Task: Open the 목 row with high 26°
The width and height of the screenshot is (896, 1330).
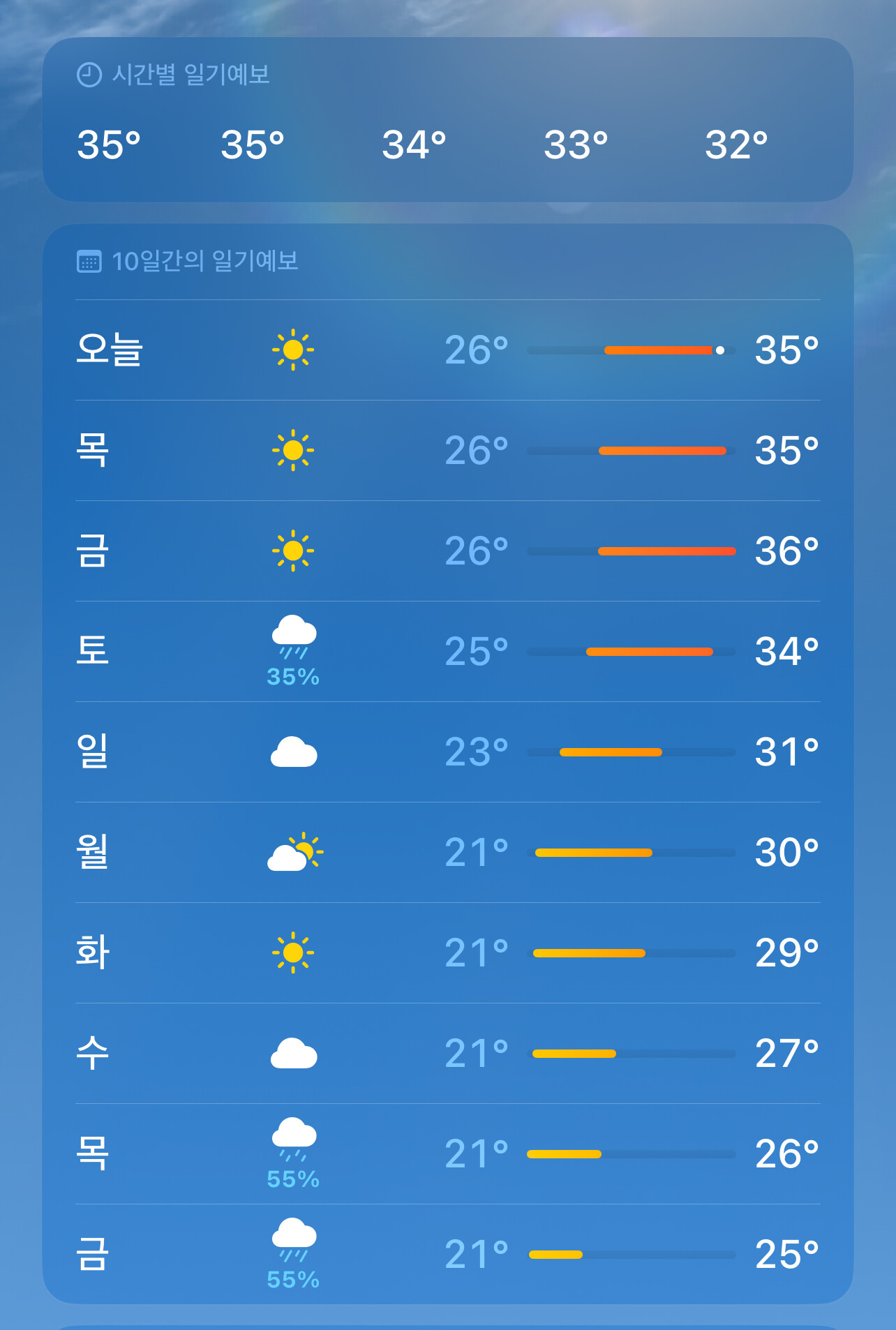Action: 448,1154
